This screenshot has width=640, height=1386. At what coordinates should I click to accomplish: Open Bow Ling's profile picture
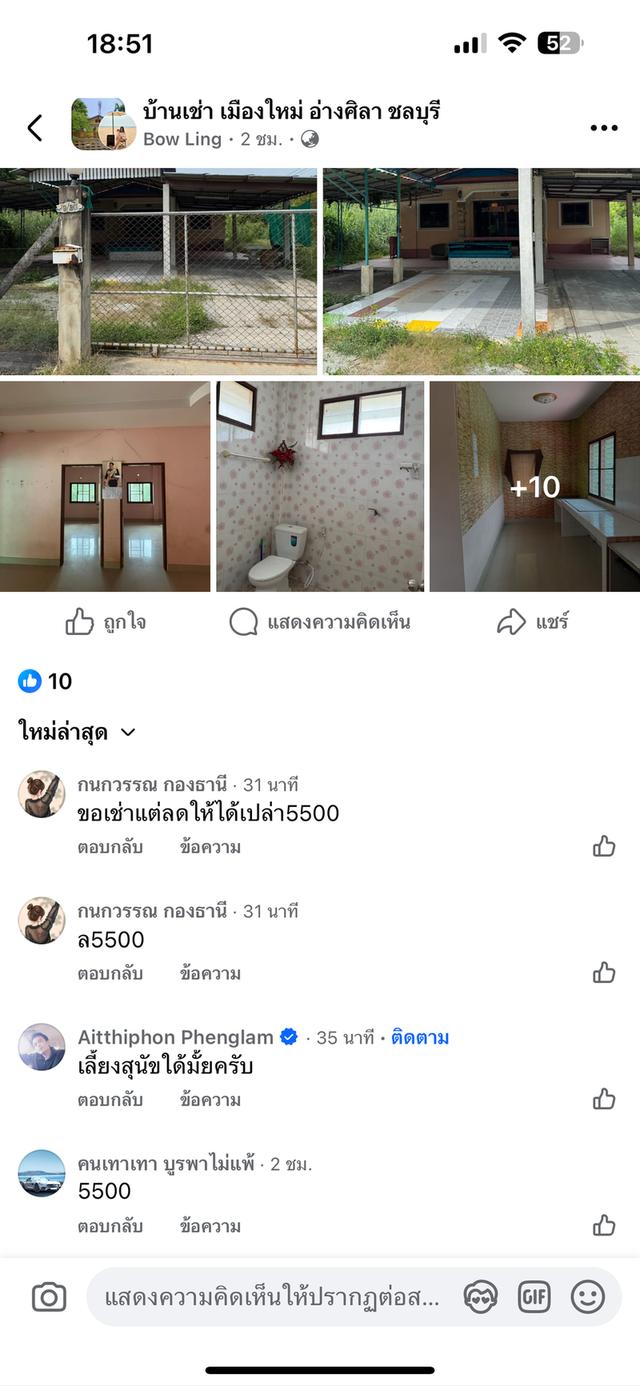click(103, 125)
